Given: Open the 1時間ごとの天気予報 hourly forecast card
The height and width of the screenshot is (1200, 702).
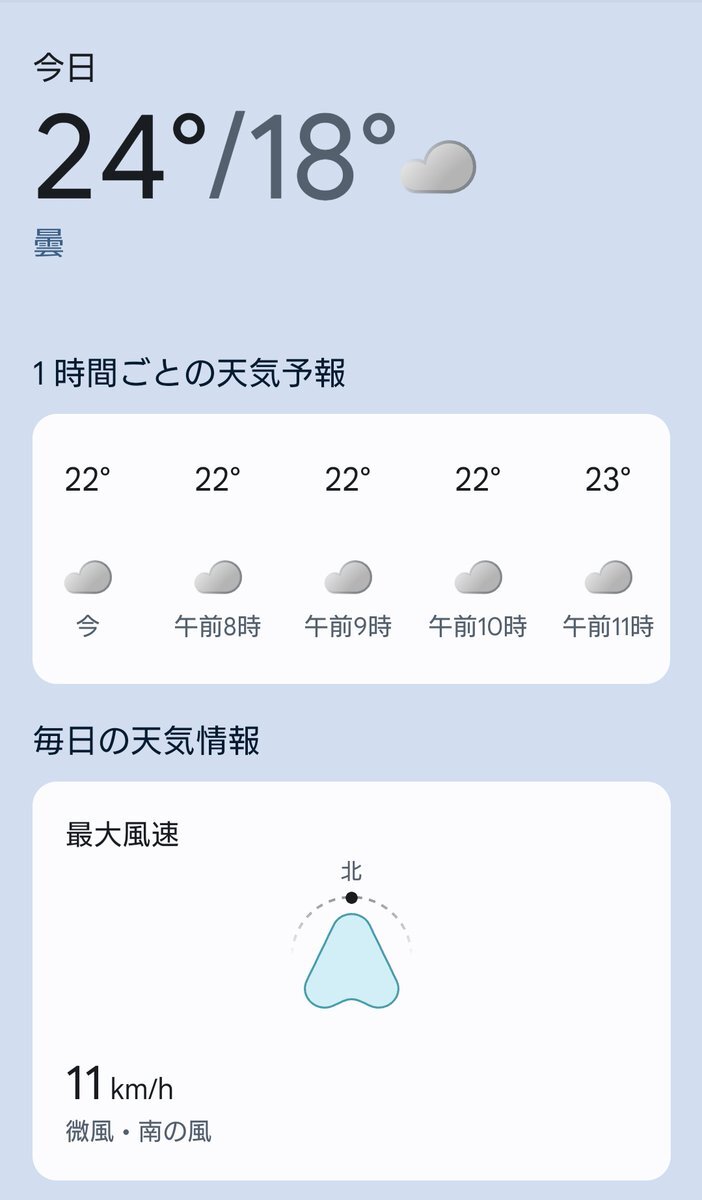Looking at the screenshot, I should pos(351,549).
